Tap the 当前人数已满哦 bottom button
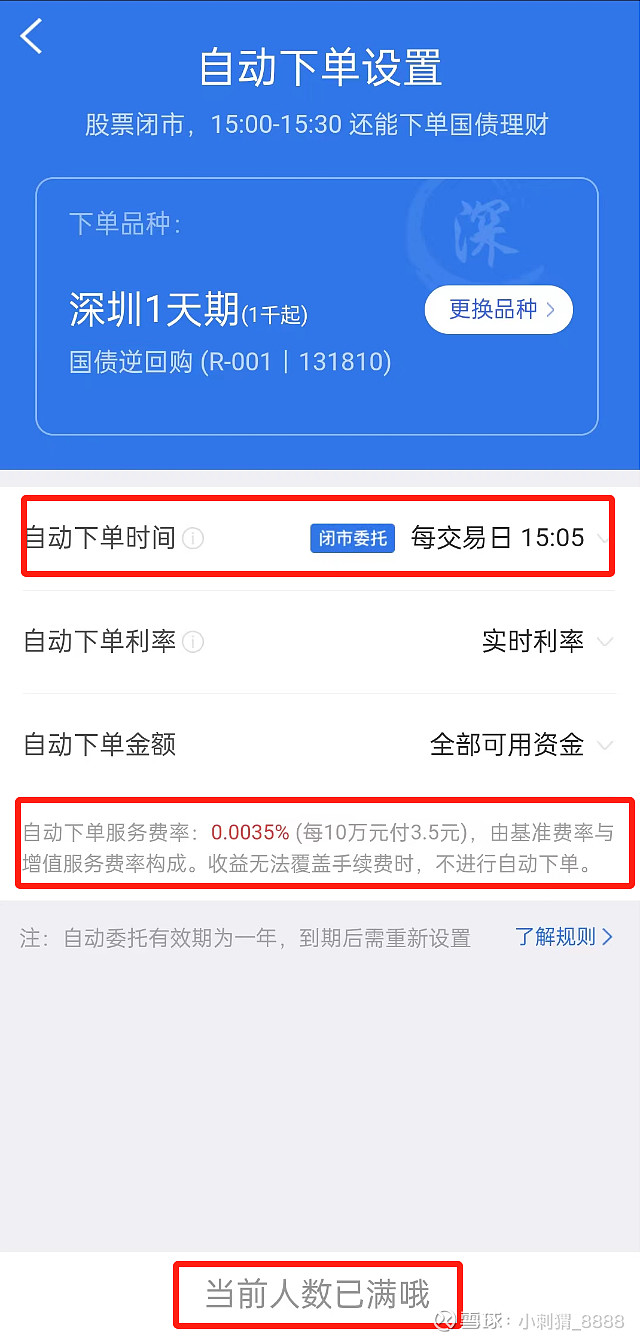The width and height of the screenshot is (643, 1341). pos(318,1295)
